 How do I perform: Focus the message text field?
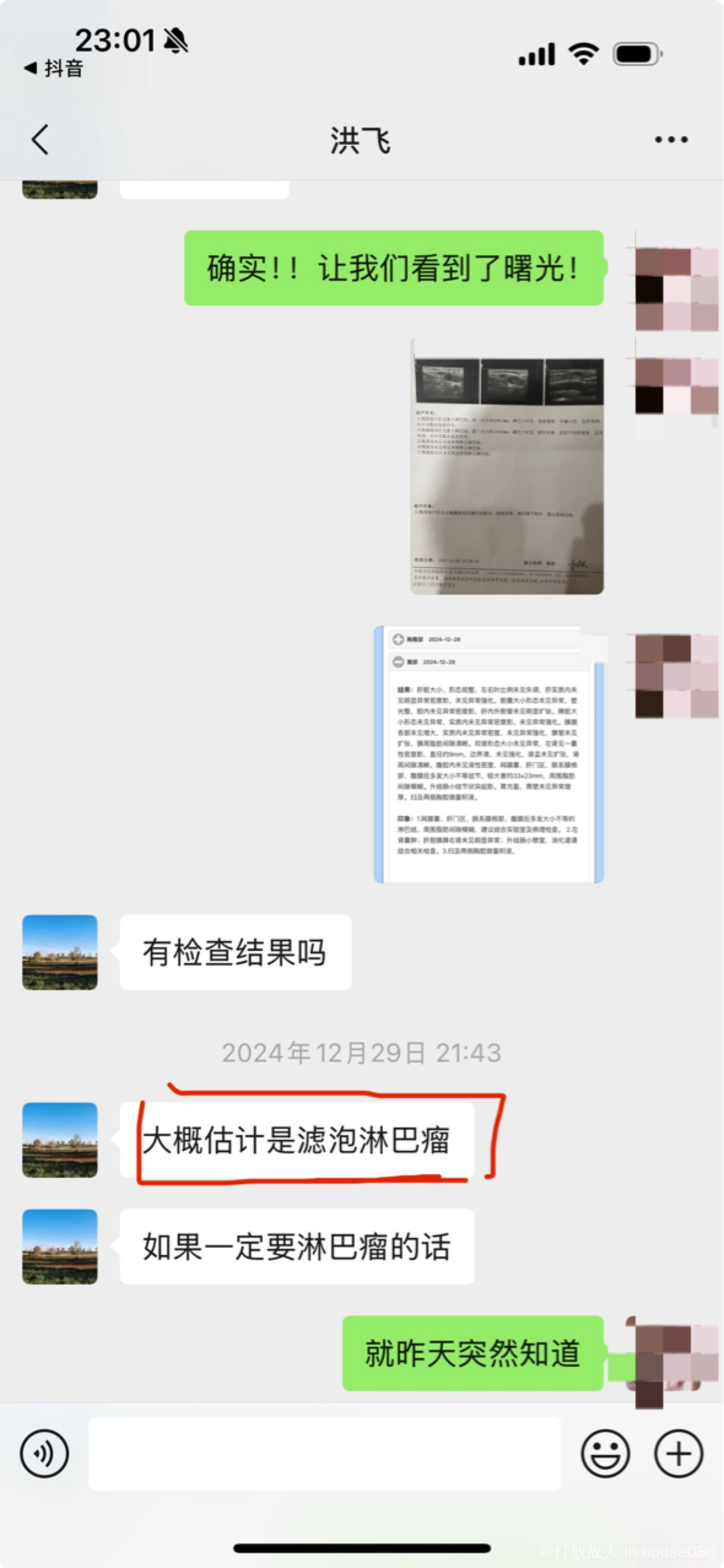click(x=324, y=1453)
